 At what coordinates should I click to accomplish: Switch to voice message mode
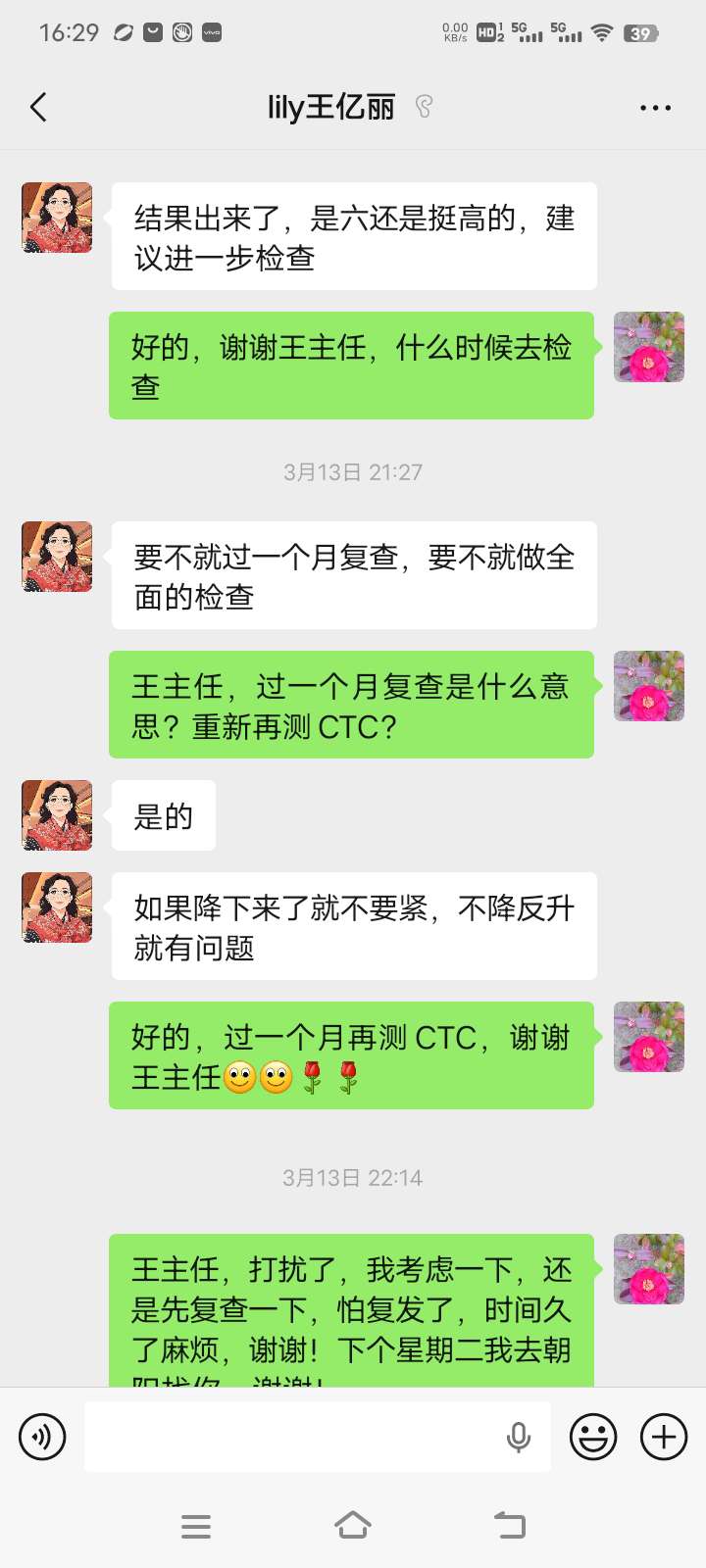tap(41, 1436)
